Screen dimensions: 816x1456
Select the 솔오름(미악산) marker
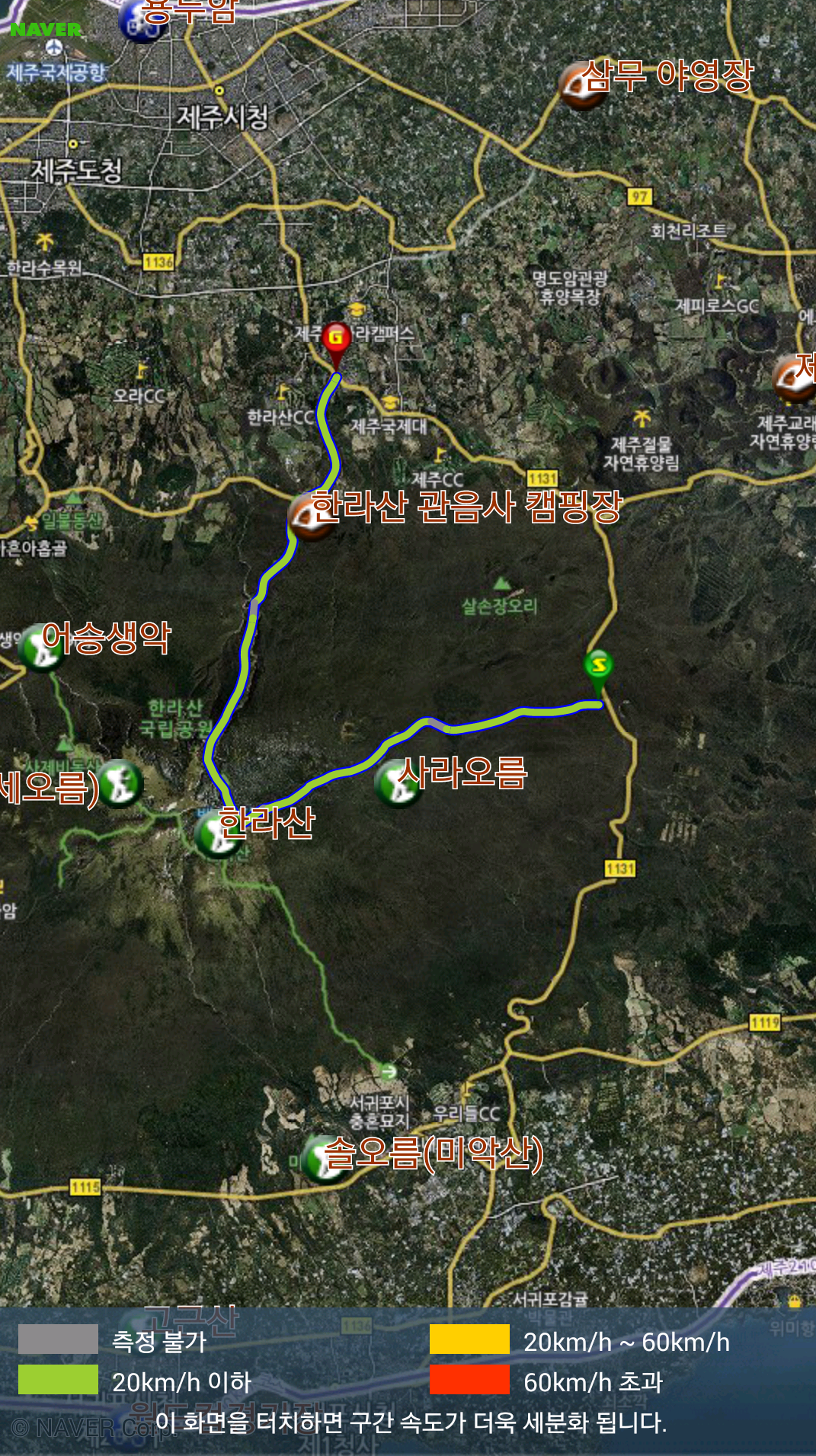tap(325, 1159)
